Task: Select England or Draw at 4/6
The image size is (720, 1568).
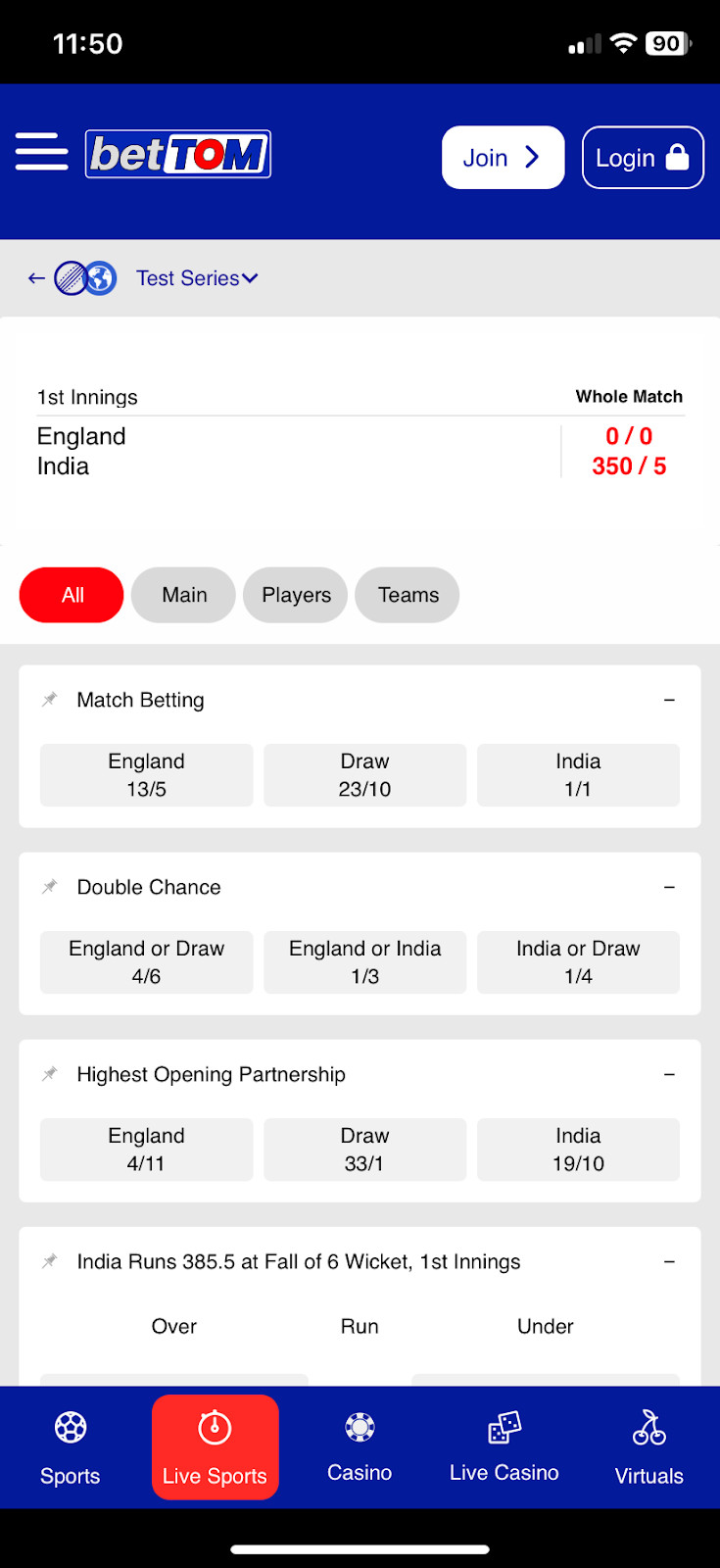Action: (146, 962)
